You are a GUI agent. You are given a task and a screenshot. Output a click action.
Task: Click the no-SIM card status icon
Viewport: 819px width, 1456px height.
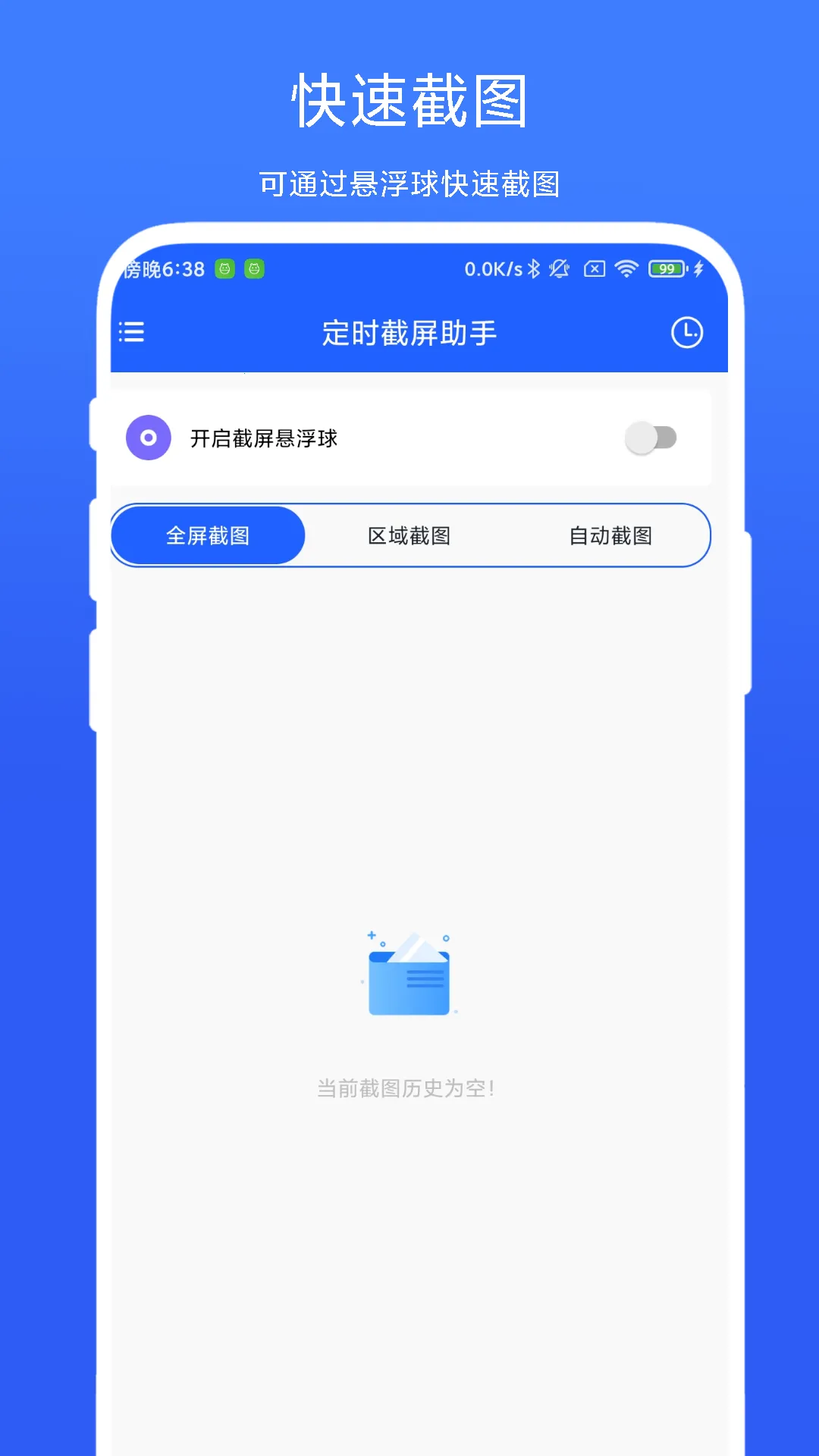[x=593, y=268]
